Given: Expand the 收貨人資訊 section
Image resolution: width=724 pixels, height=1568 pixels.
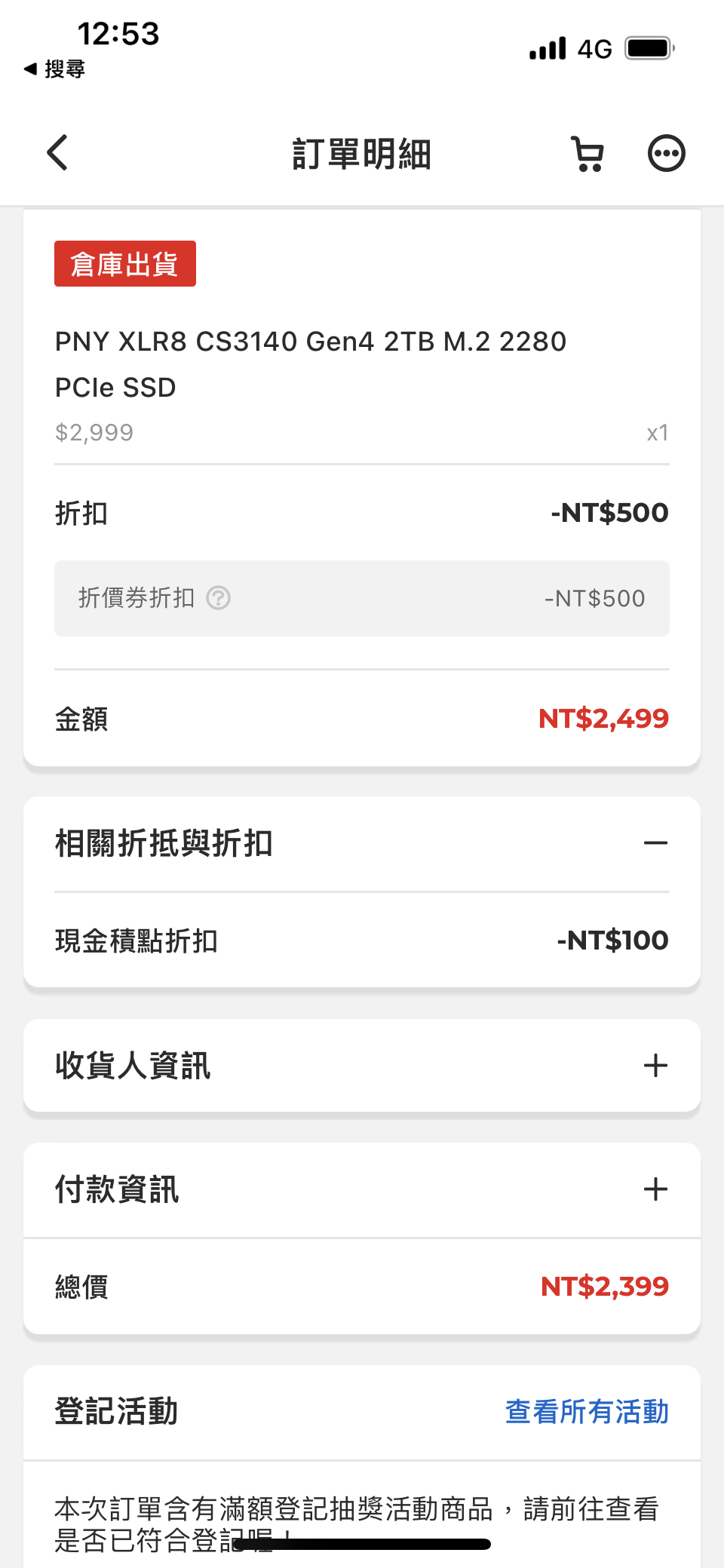Looking at the screenshot, I should pyautogui.click(x=656, y=1066).
